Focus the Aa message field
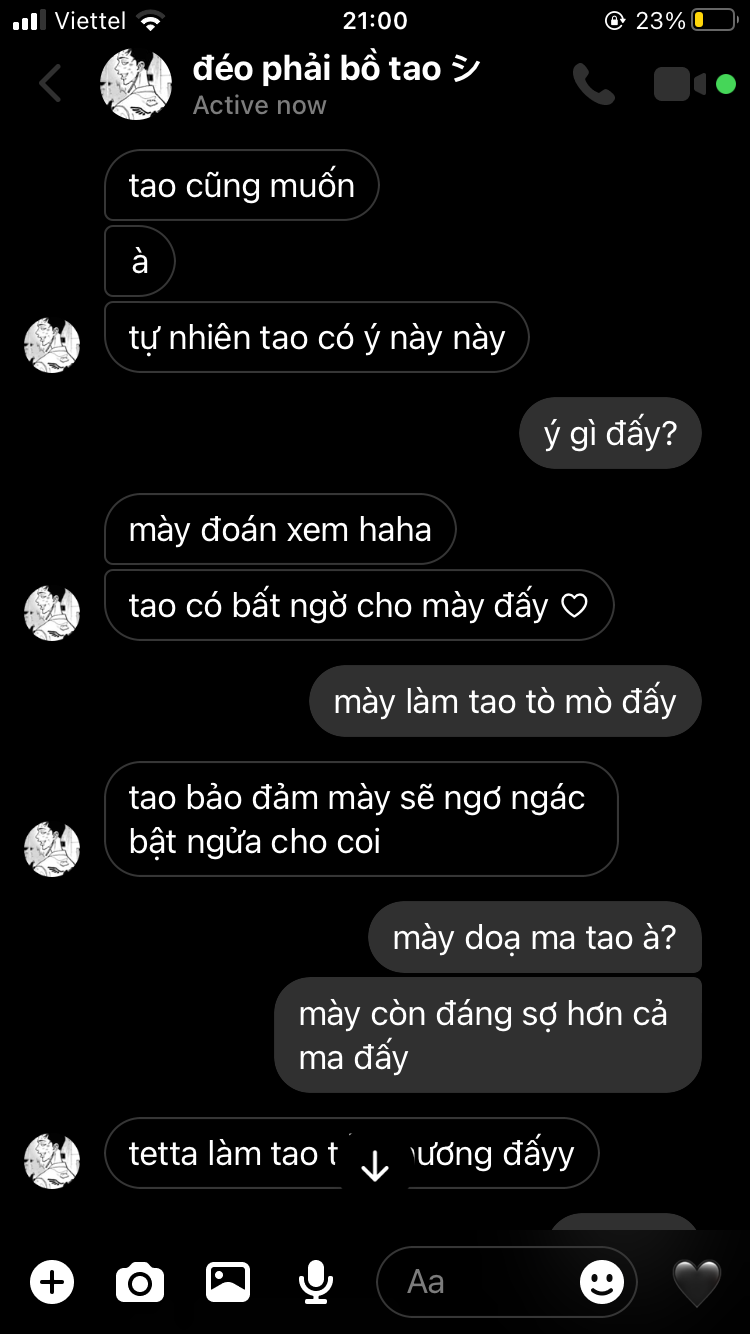This screenshot has height=1334, width=750. (x=480, y=1281)
